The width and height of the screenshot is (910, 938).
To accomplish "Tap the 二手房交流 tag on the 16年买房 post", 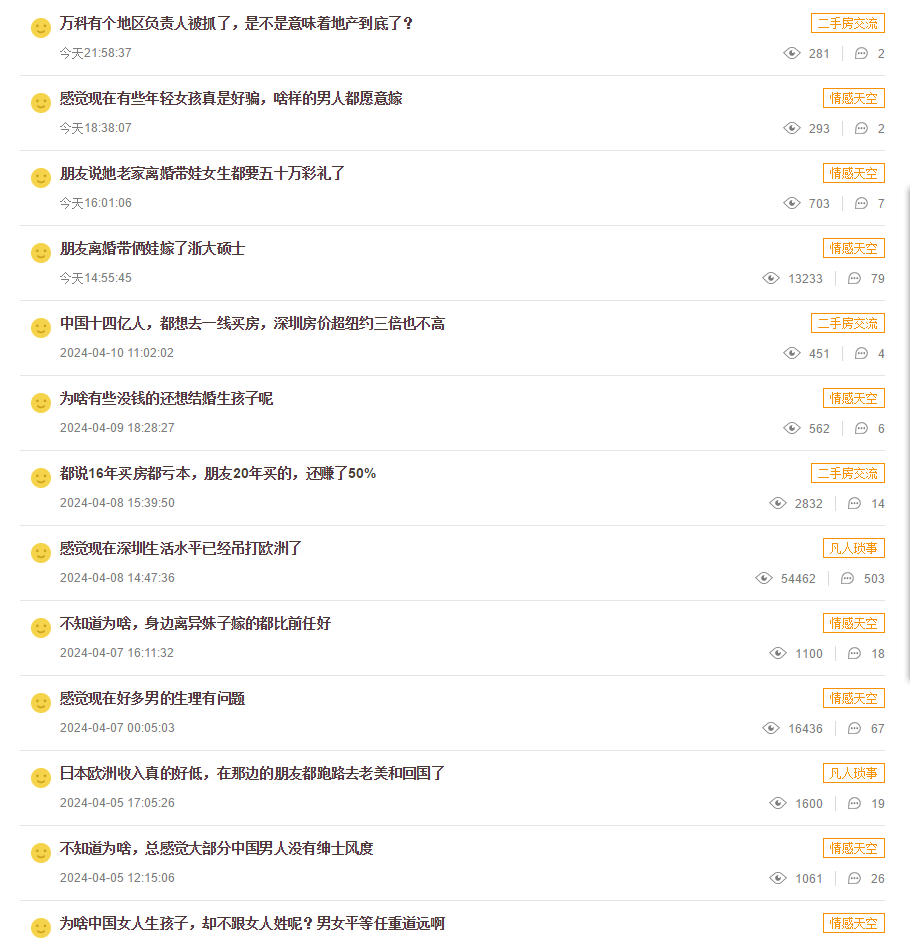I will [847, 473].
